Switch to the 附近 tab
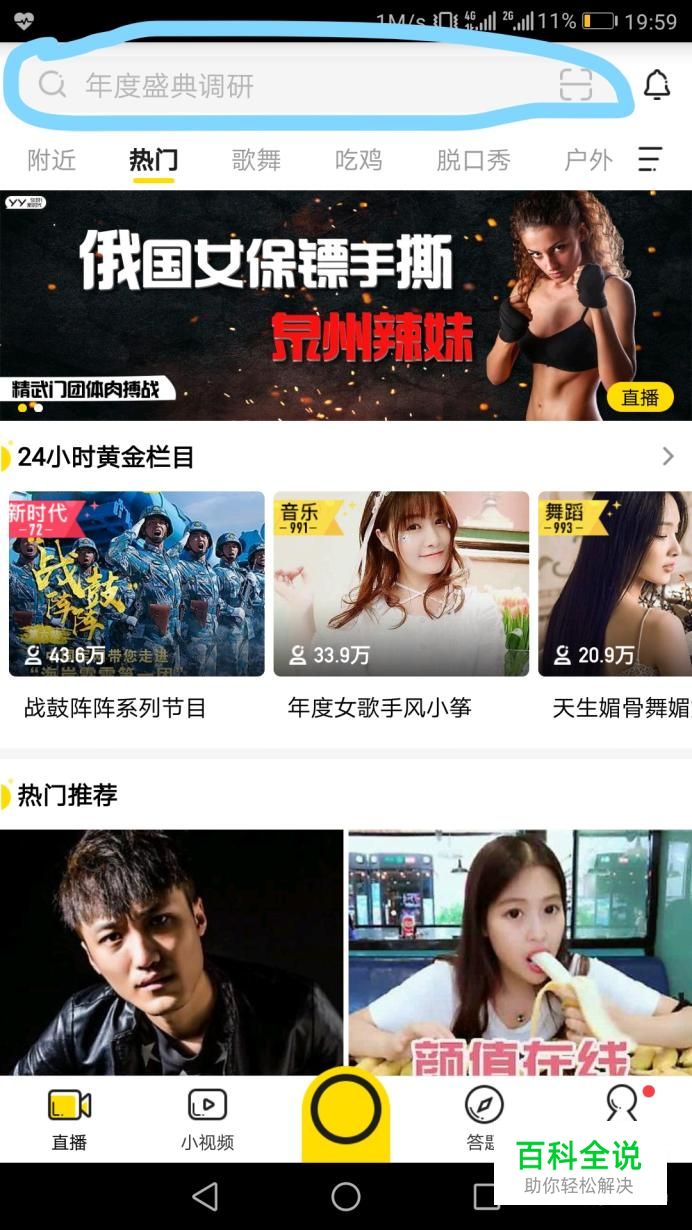Screen dimensions: 692x1230 pyautogui.click(x=52, y=160)
